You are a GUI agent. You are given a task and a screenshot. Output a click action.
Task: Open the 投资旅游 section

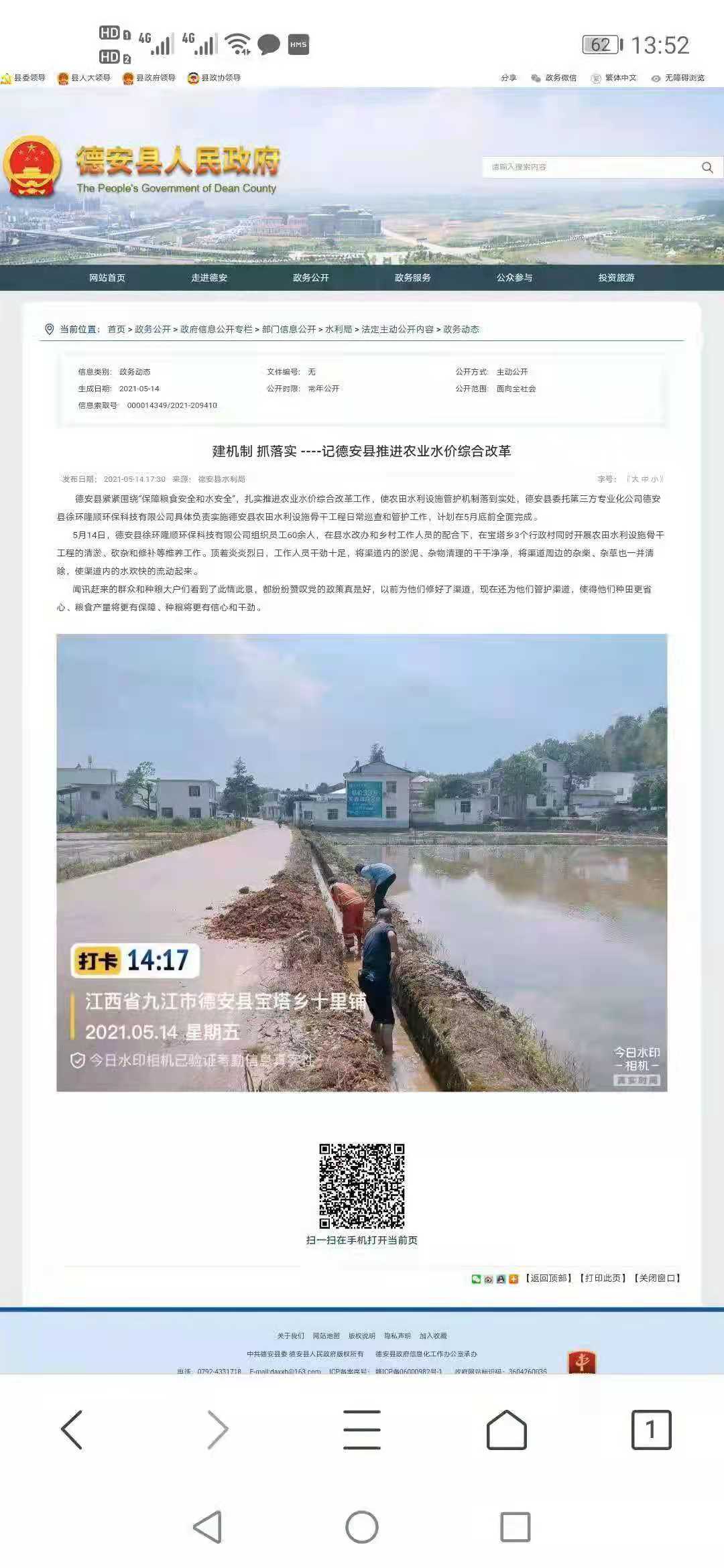(617, 277)
